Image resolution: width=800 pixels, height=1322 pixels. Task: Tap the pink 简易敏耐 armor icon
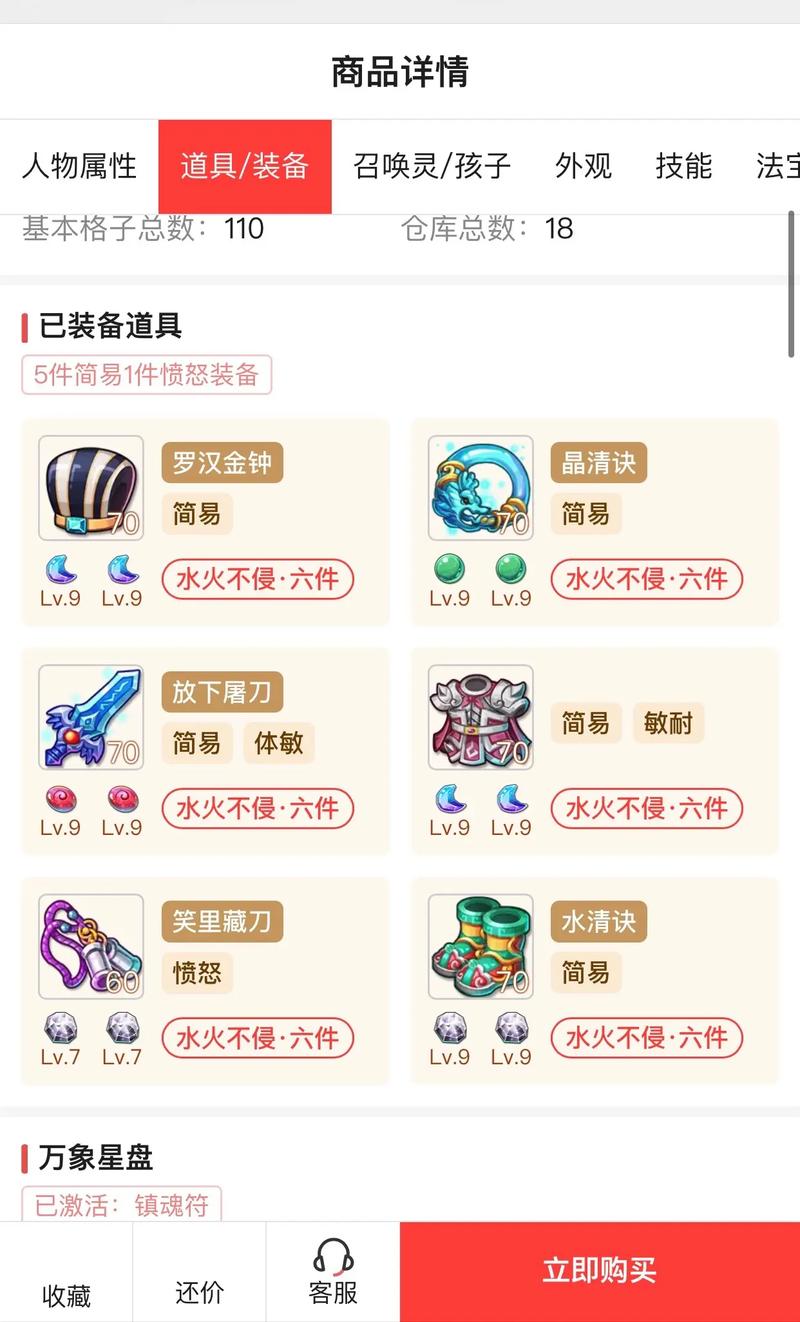pos(478,717)
